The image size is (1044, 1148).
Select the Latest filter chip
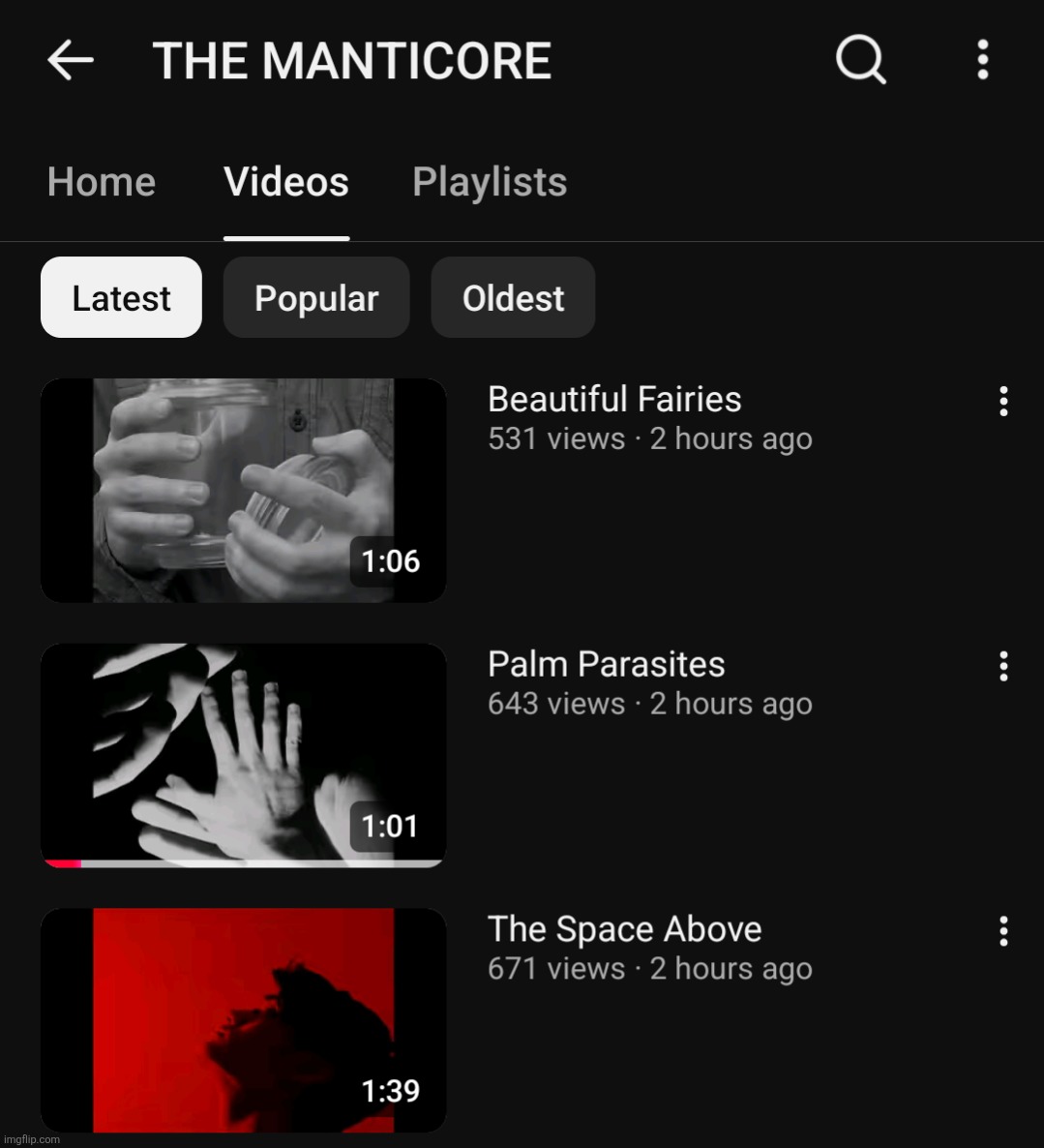(x=121, y=298)
